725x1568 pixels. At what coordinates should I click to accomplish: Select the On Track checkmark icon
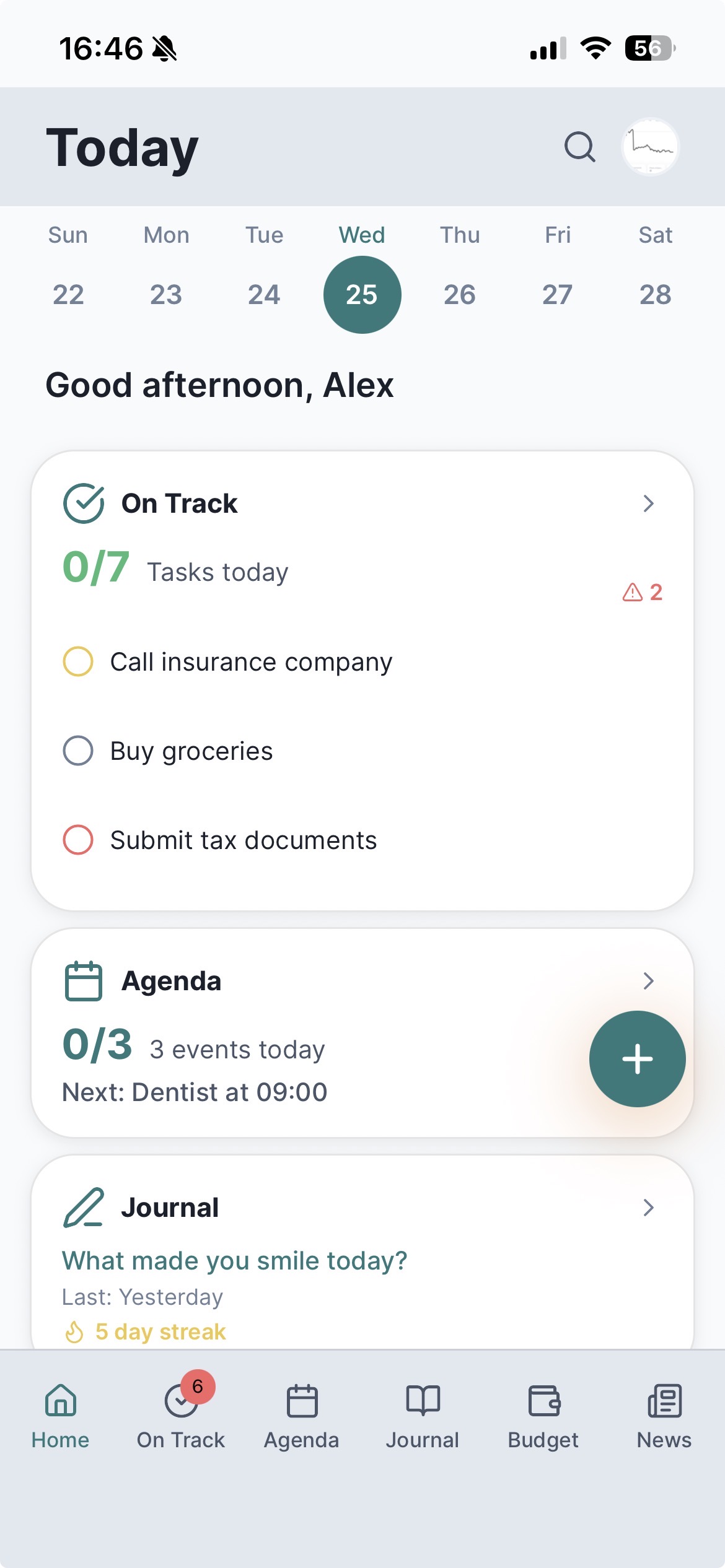coord(84,503)
